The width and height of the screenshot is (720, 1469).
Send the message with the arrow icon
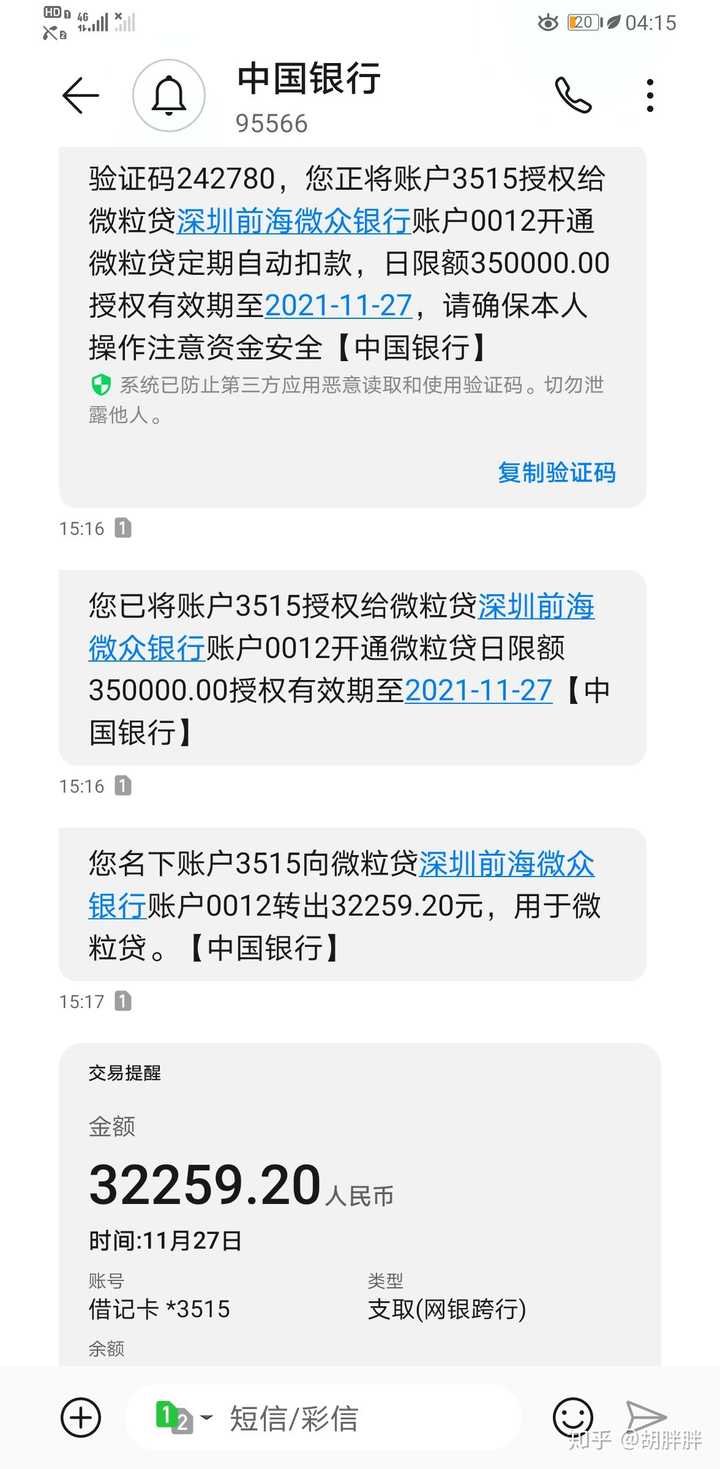click(x=646, y=1417)
